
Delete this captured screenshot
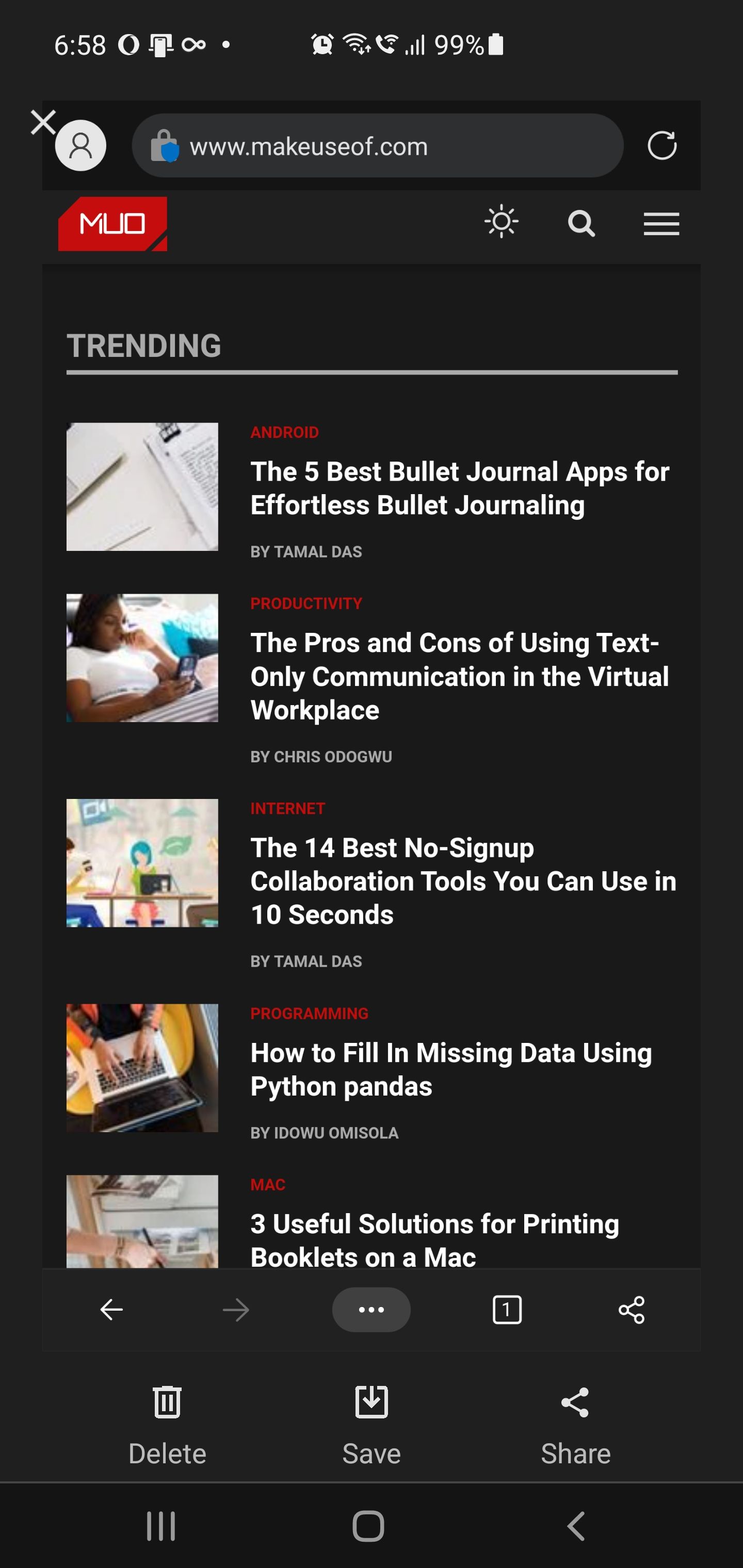[x=167, y=1423]
